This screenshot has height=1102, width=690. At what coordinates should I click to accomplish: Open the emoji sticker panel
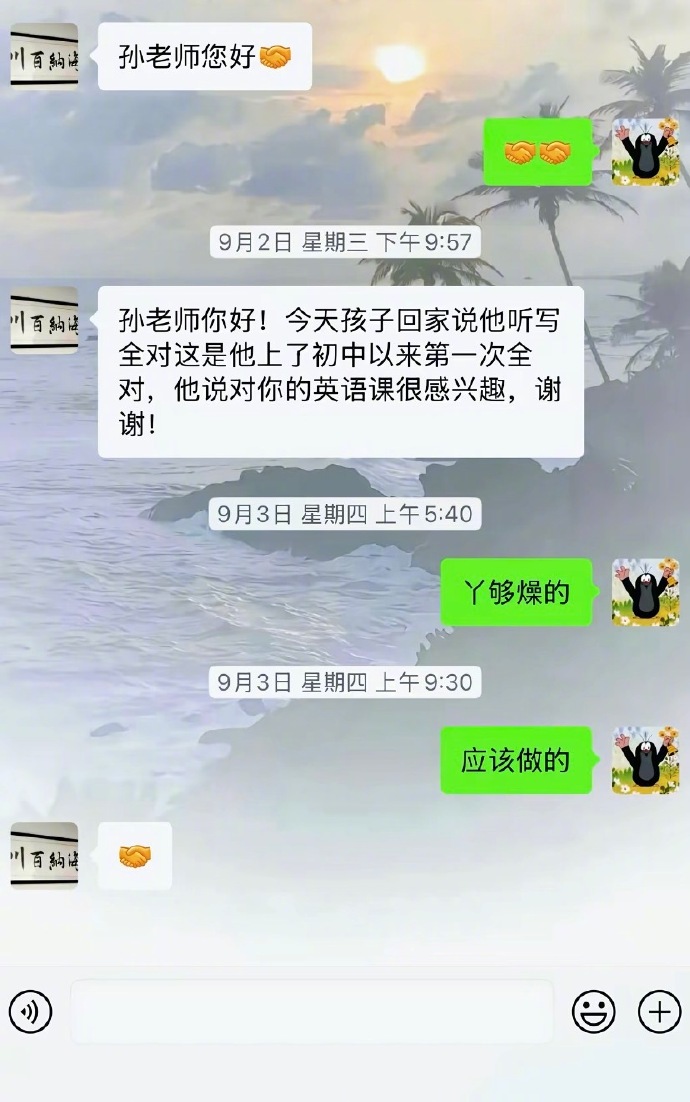coord(594,1011)
